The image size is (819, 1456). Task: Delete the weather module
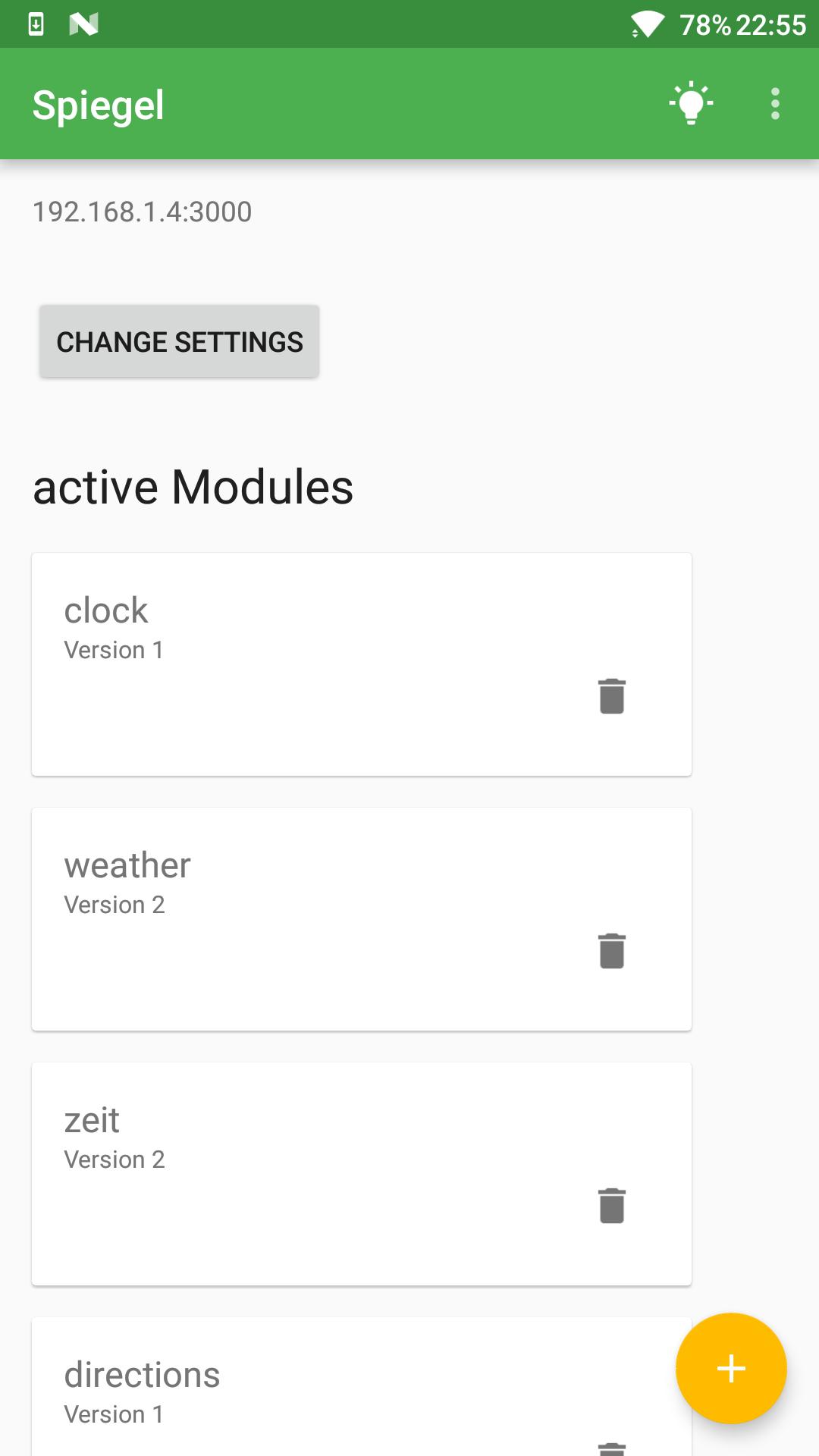point(611,951)
